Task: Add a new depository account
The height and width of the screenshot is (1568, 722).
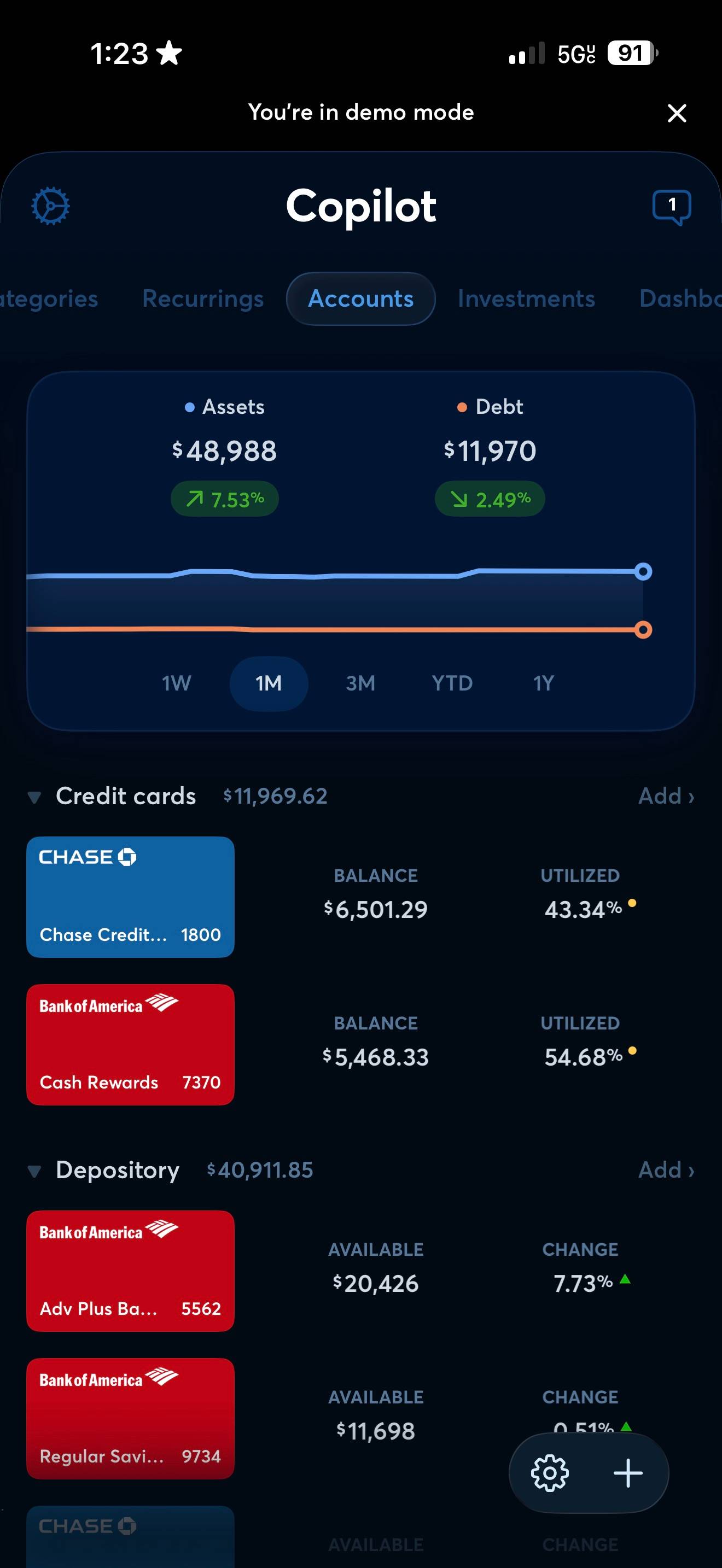Action: (x=666, y=1170)
